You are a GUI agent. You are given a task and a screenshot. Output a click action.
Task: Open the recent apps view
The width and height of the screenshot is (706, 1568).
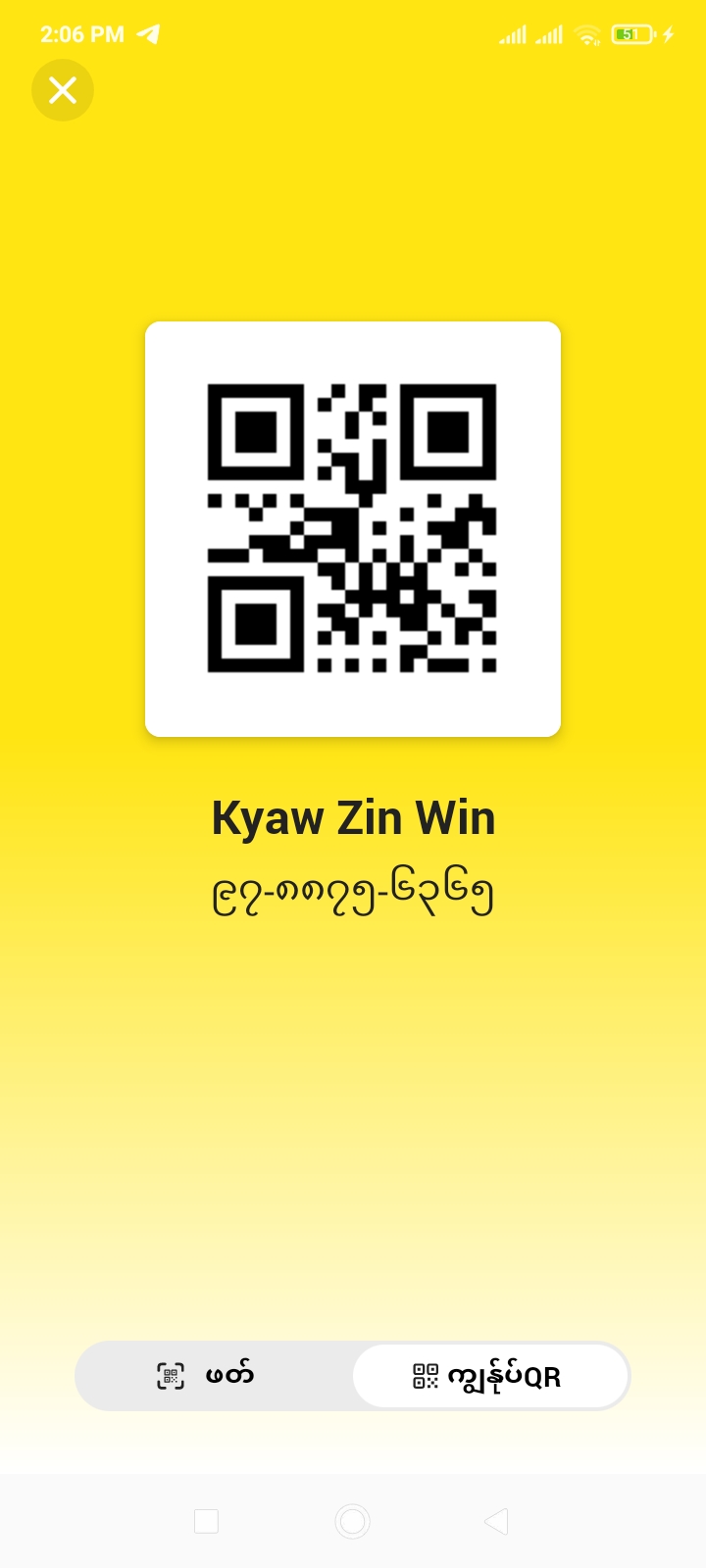tap(206, 1521)
